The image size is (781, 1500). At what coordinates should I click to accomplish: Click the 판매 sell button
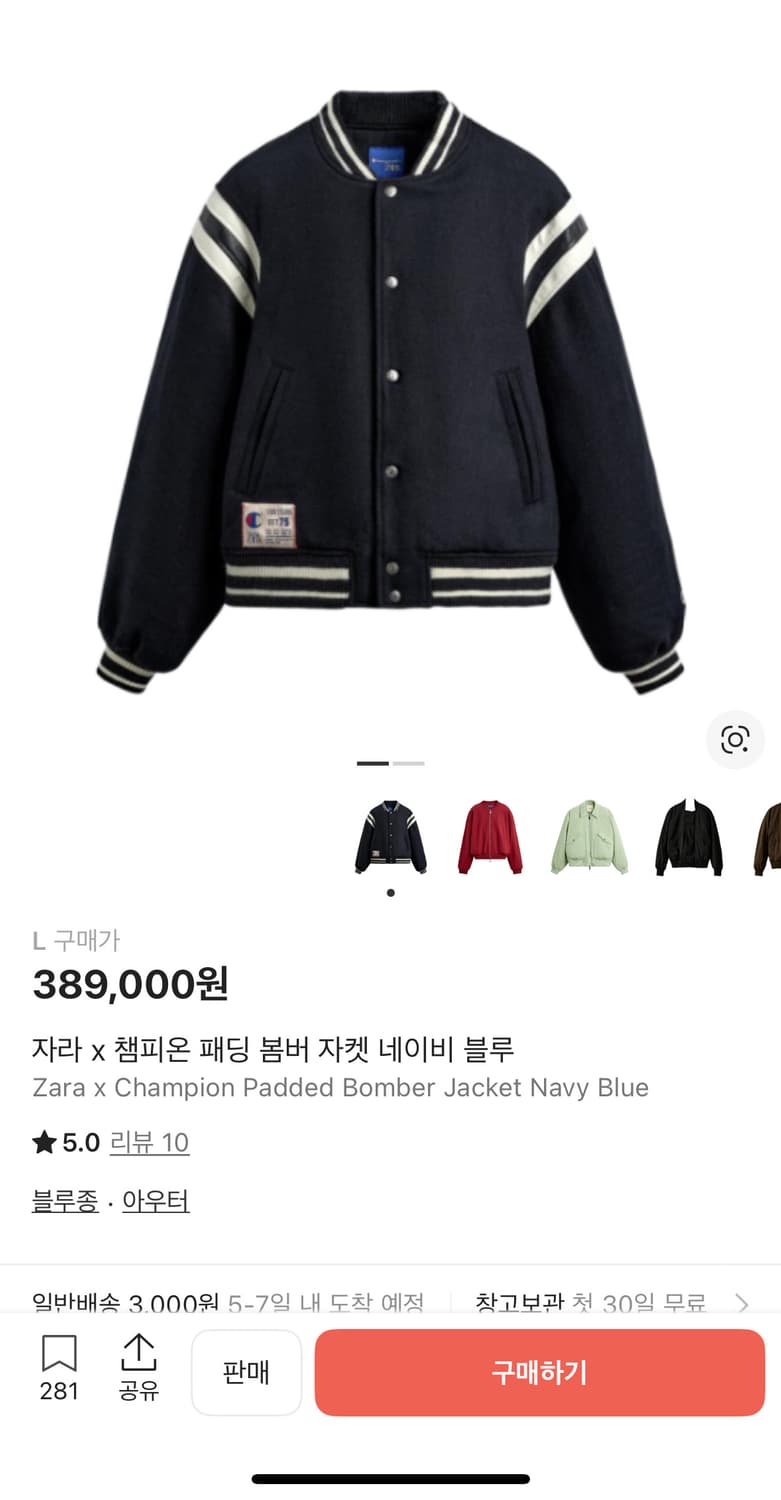246,1372
